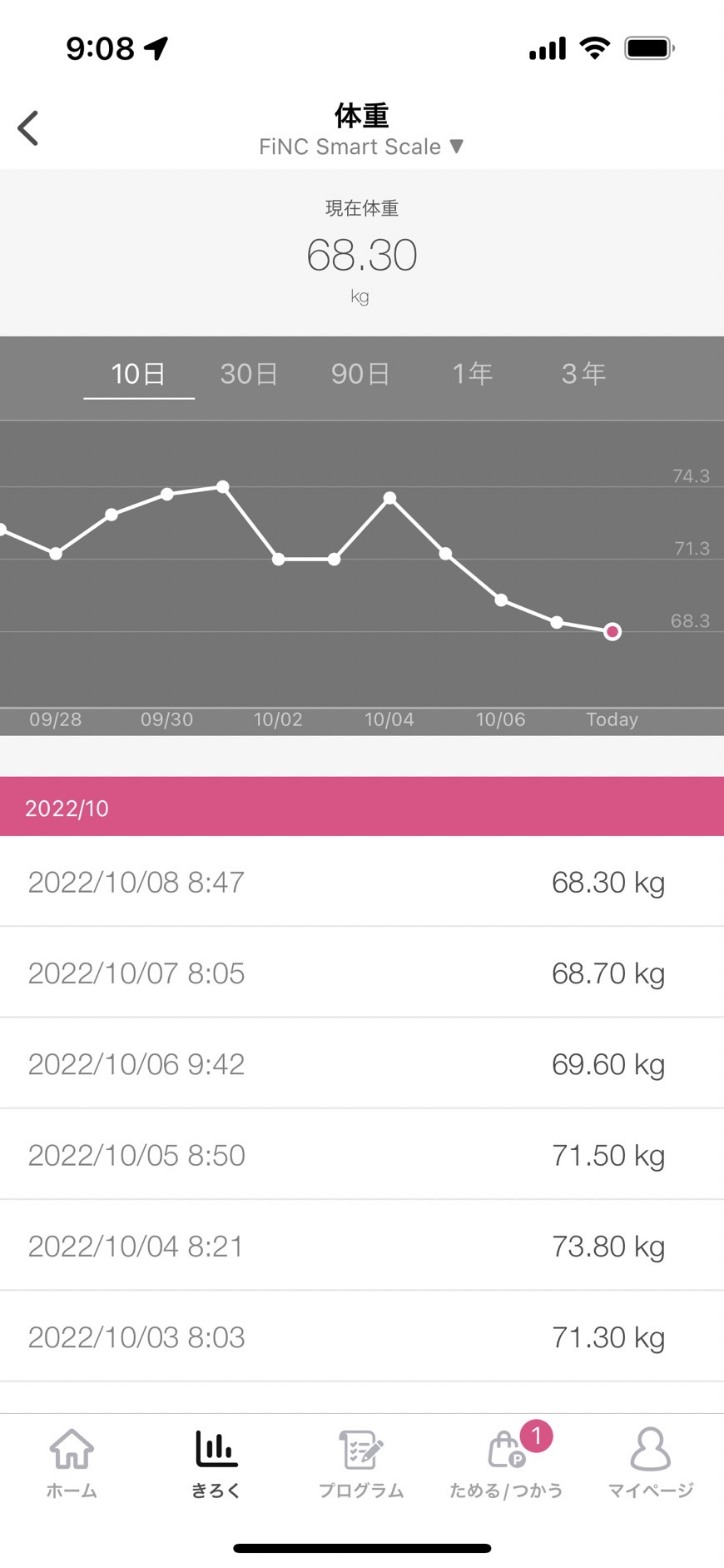This screenshot has height=1568, width=724.
Task: Open the 2022/10/03 8:03 weight entry
Action: pyautogui.click(x=362, y=1337)
